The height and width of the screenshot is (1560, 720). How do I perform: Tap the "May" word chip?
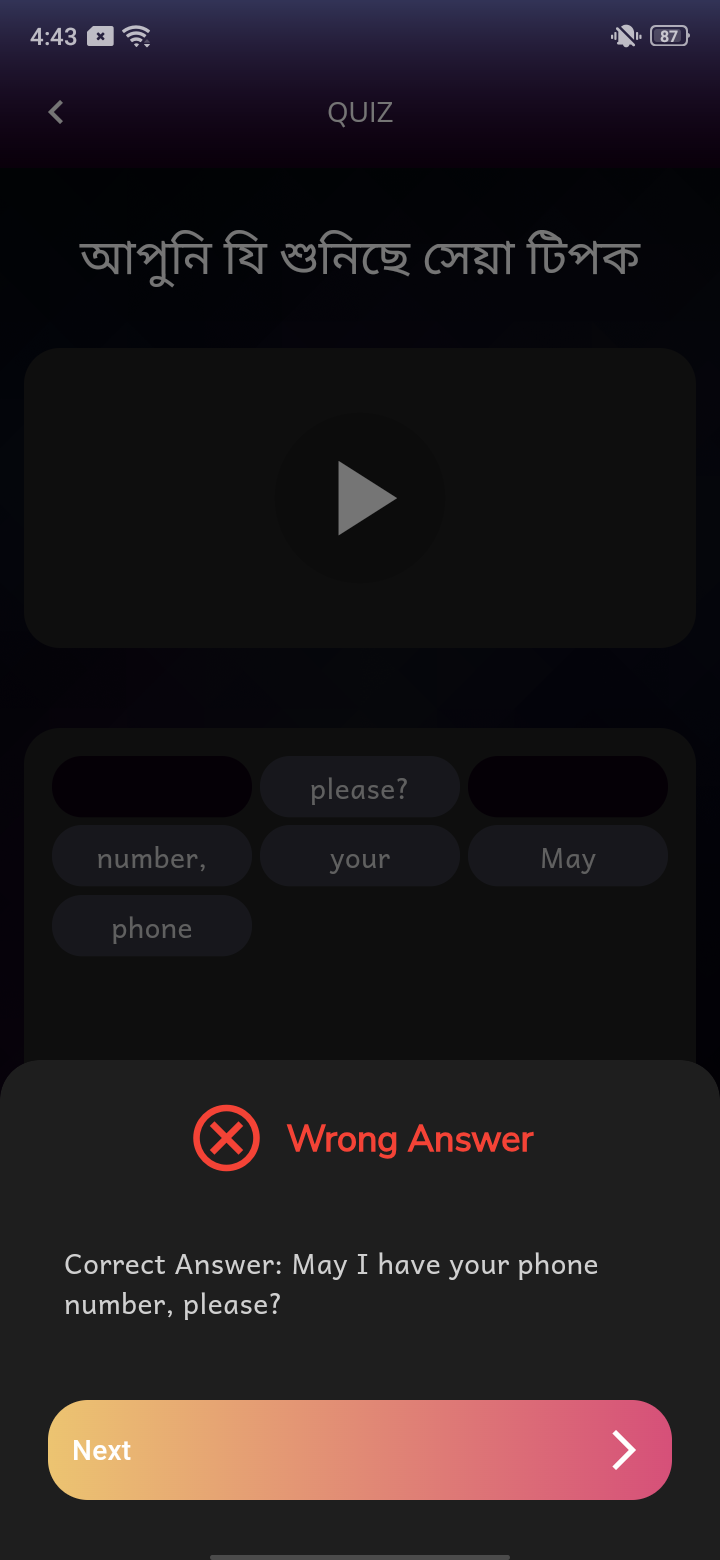coord(568,858)
